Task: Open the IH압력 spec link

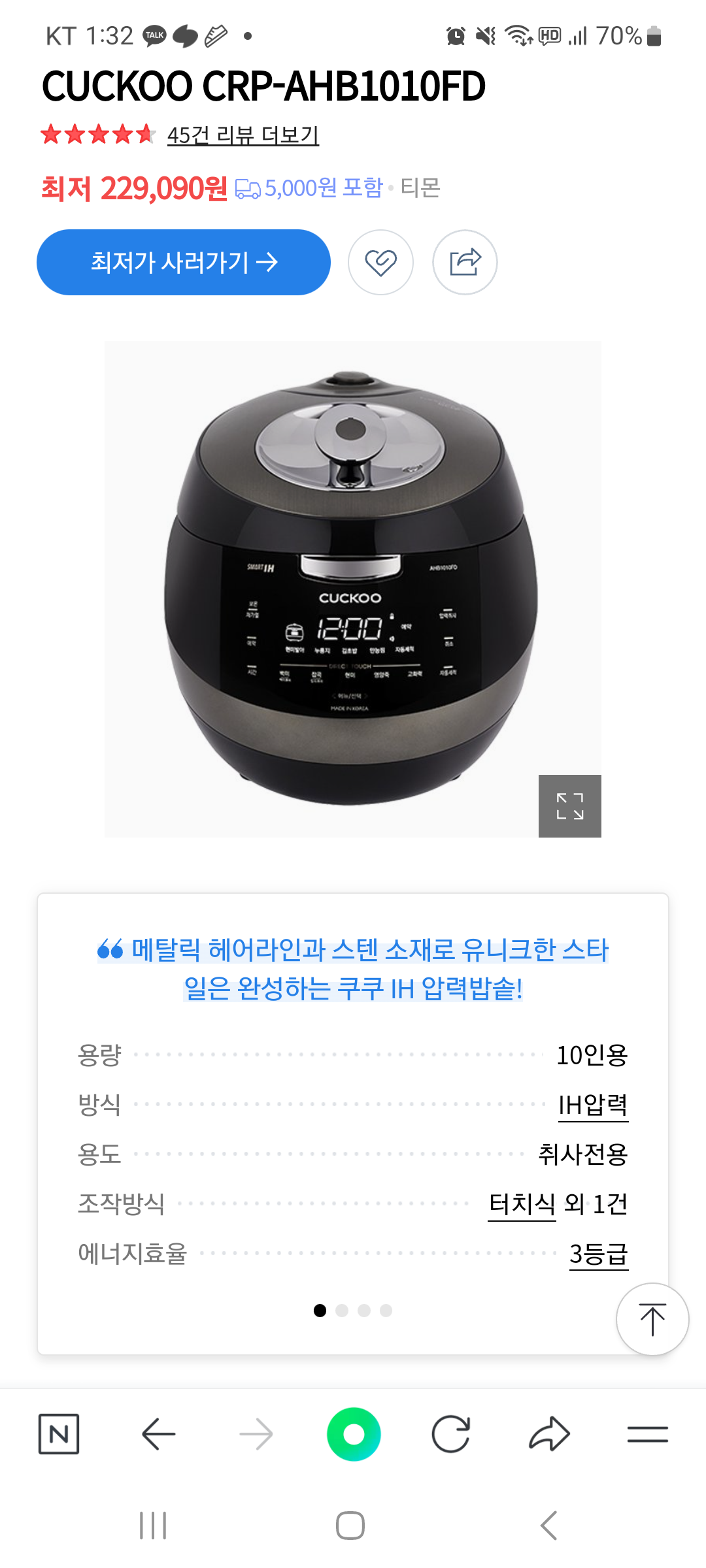Action: coord(593,1105)
